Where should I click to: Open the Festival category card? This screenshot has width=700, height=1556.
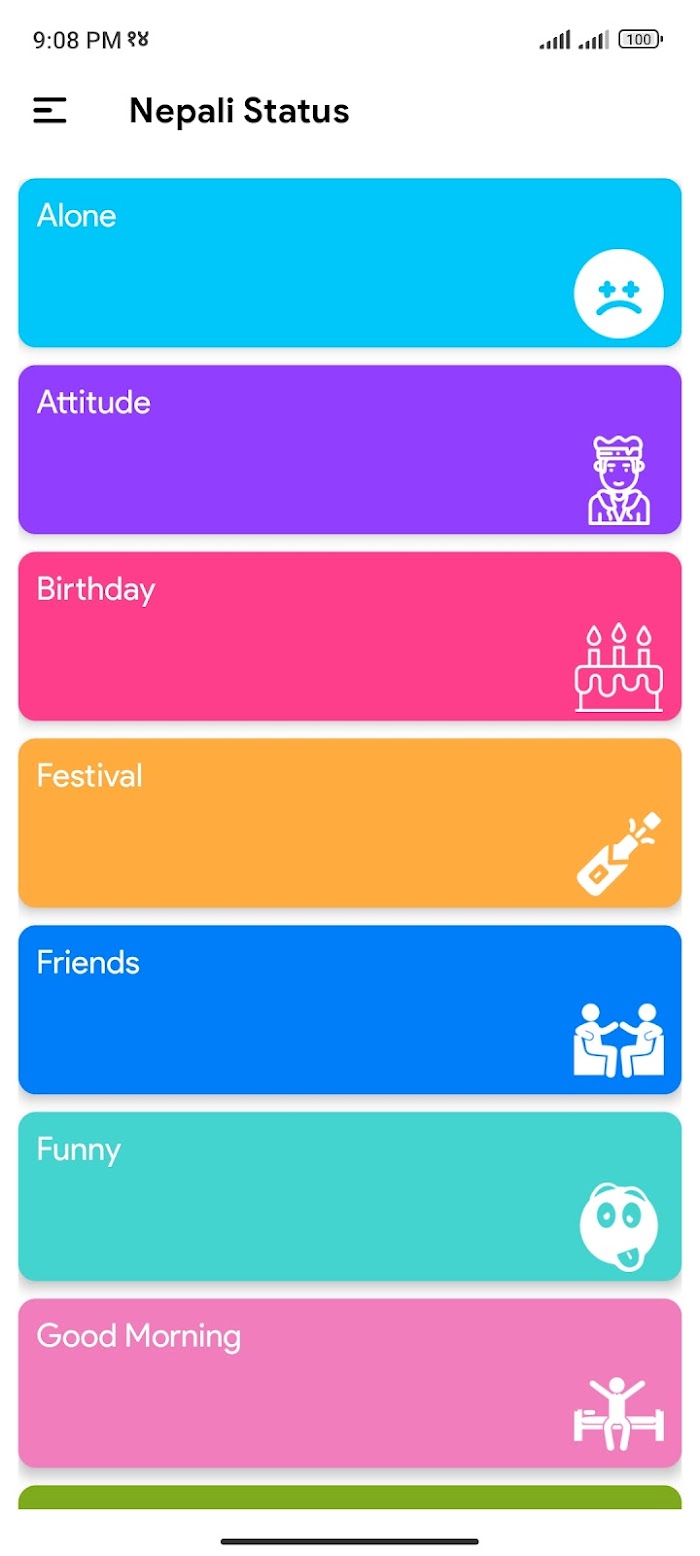350,823
